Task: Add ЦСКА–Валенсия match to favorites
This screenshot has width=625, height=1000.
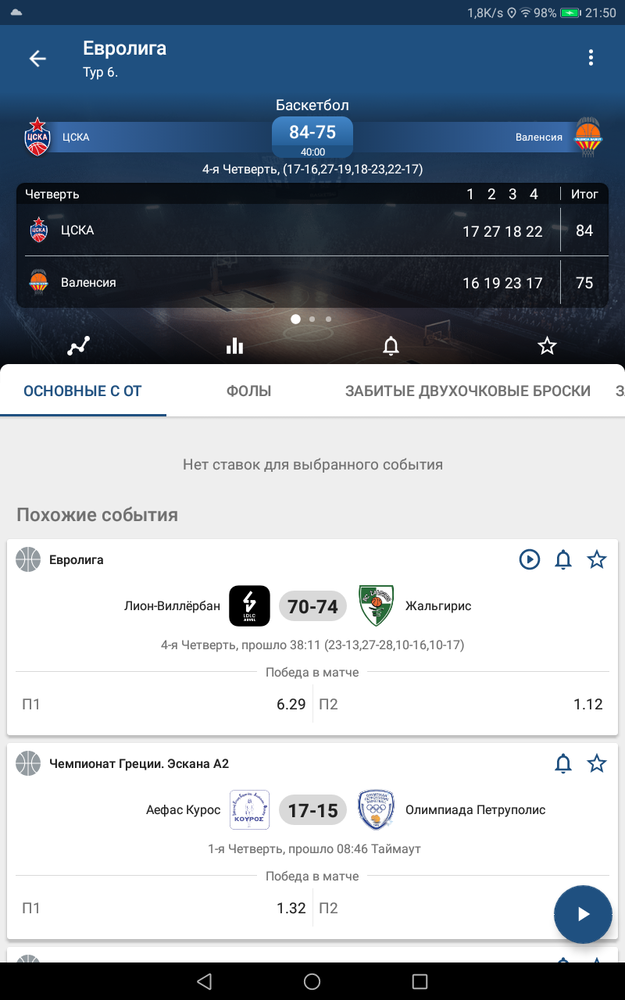Action: tap(547, 346)
